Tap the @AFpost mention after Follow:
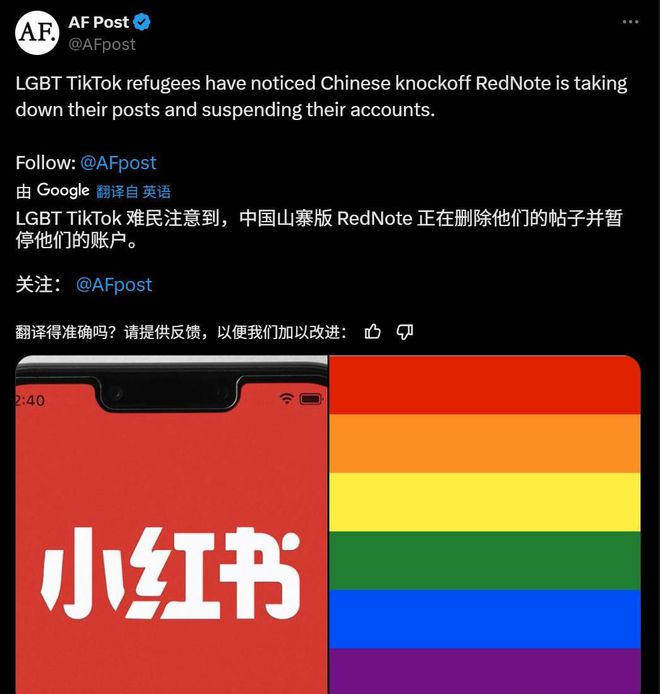The width and height of the screenshot is (660, 694). [x=118, y=162]
